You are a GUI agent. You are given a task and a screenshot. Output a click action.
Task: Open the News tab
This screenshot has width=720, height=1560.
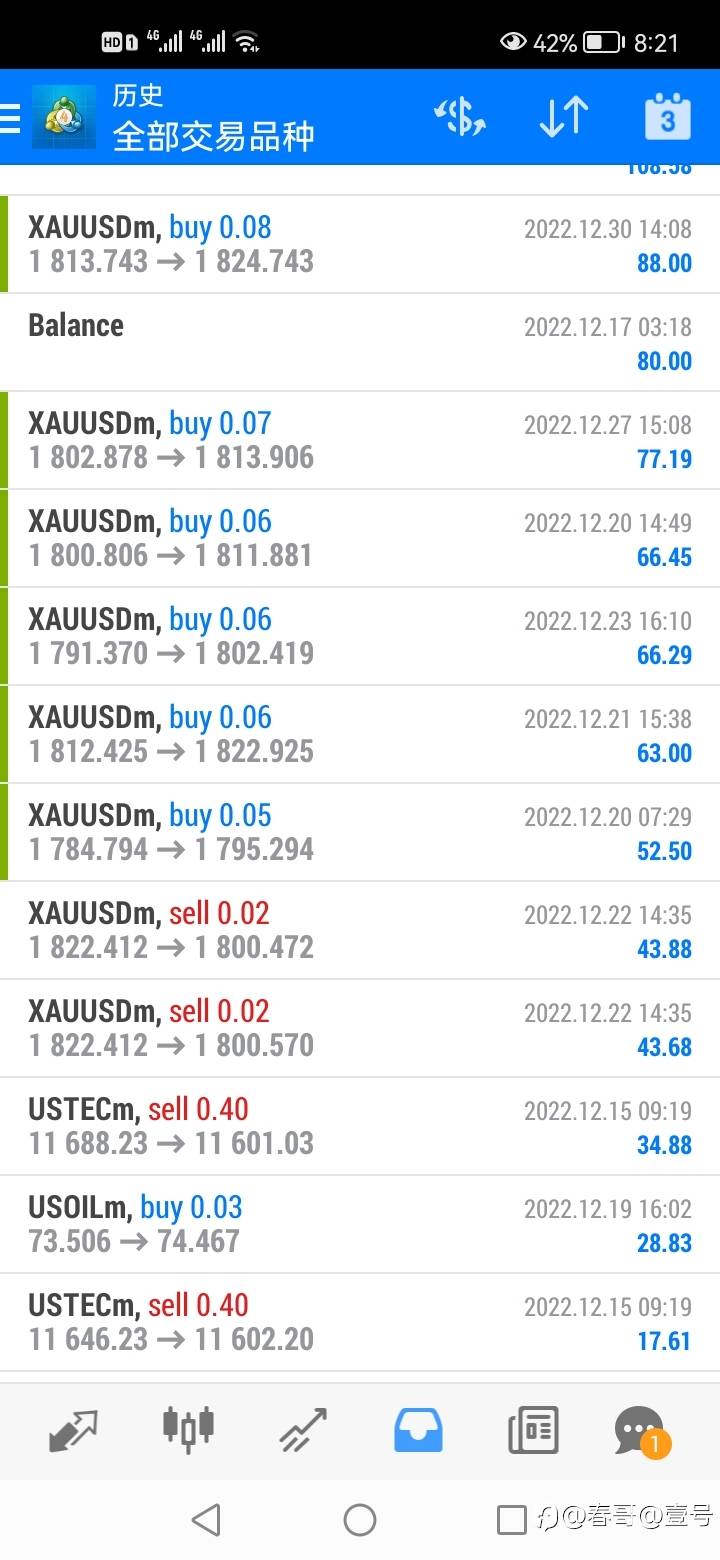click(x=533, y=1430)
